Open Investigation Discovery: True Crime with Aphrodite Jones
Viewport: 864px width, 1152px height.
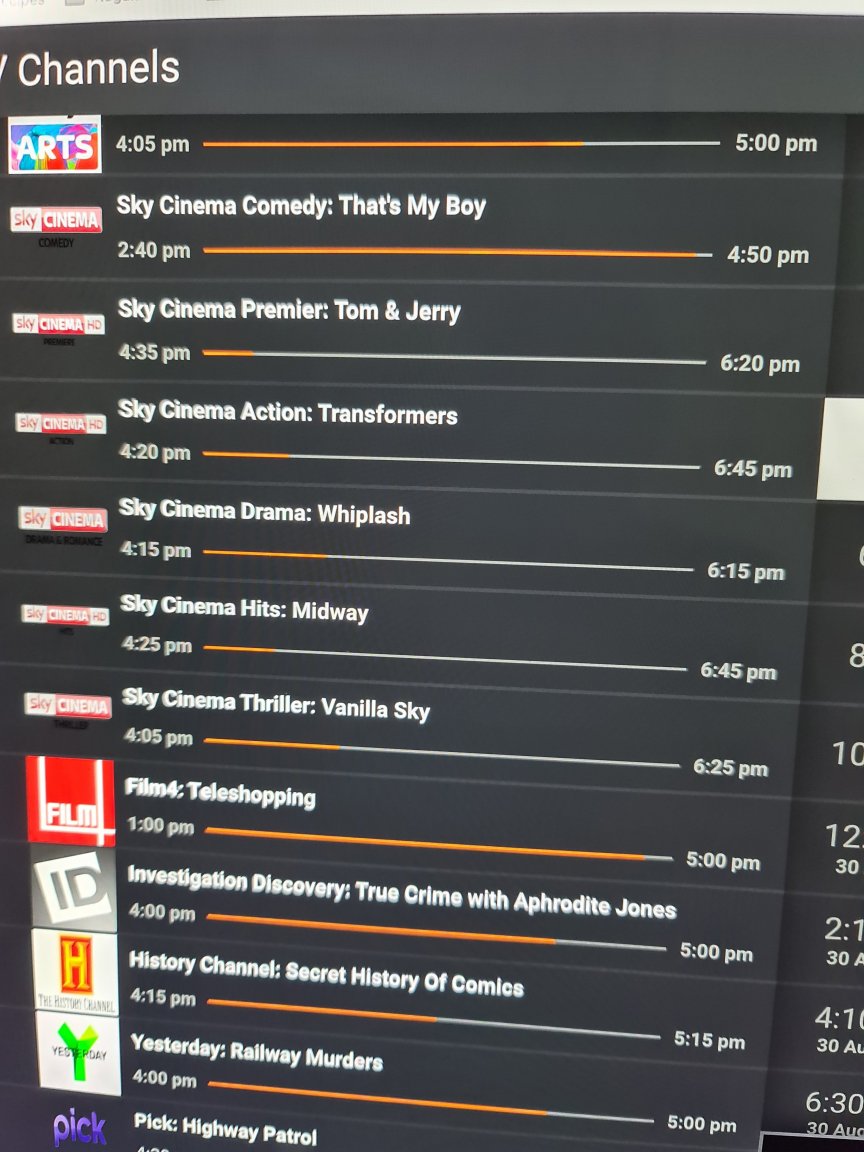[402, 893]
